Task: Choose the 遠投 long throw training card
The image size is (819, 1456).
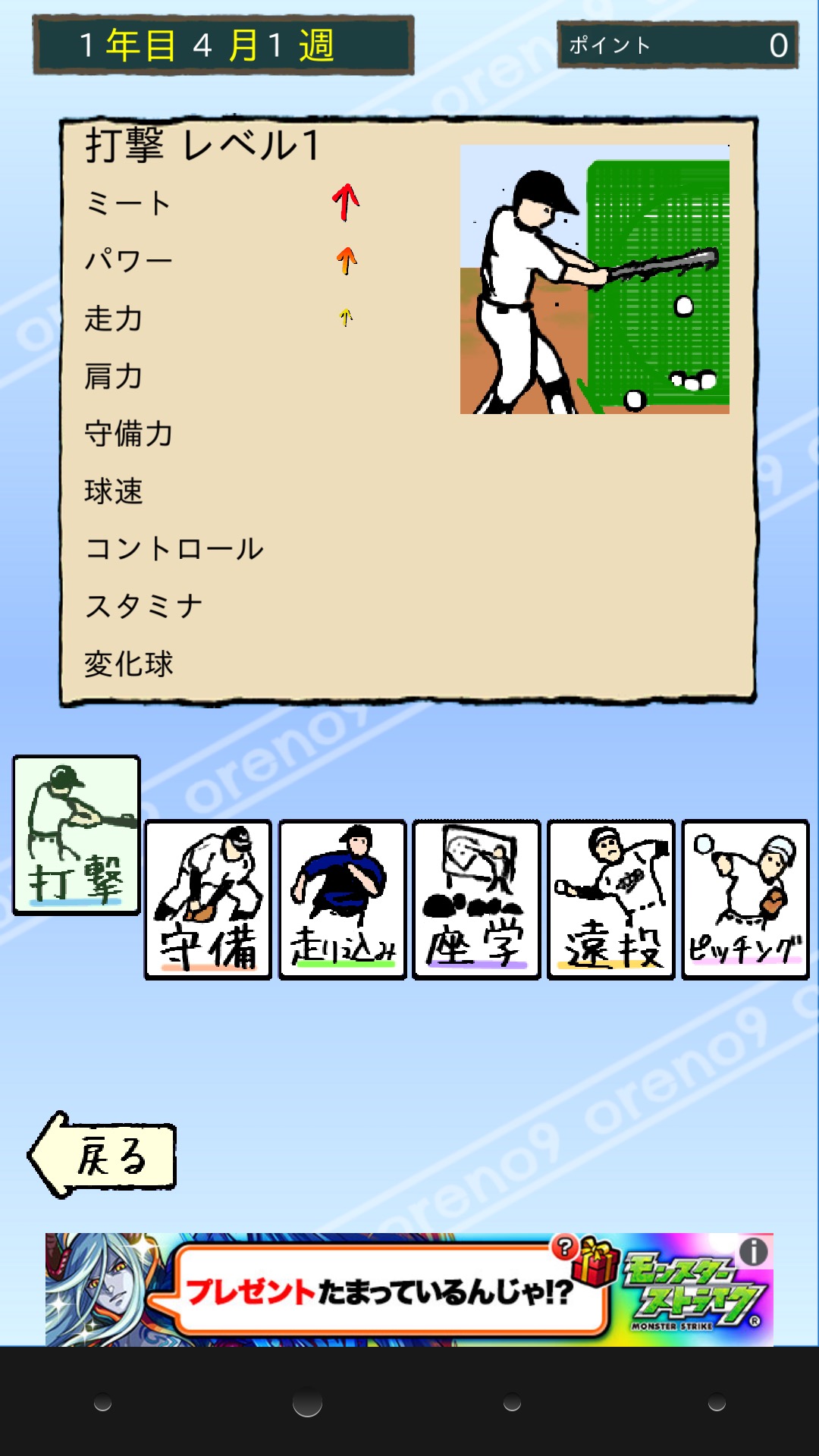Action: click(x=611, y=899)
